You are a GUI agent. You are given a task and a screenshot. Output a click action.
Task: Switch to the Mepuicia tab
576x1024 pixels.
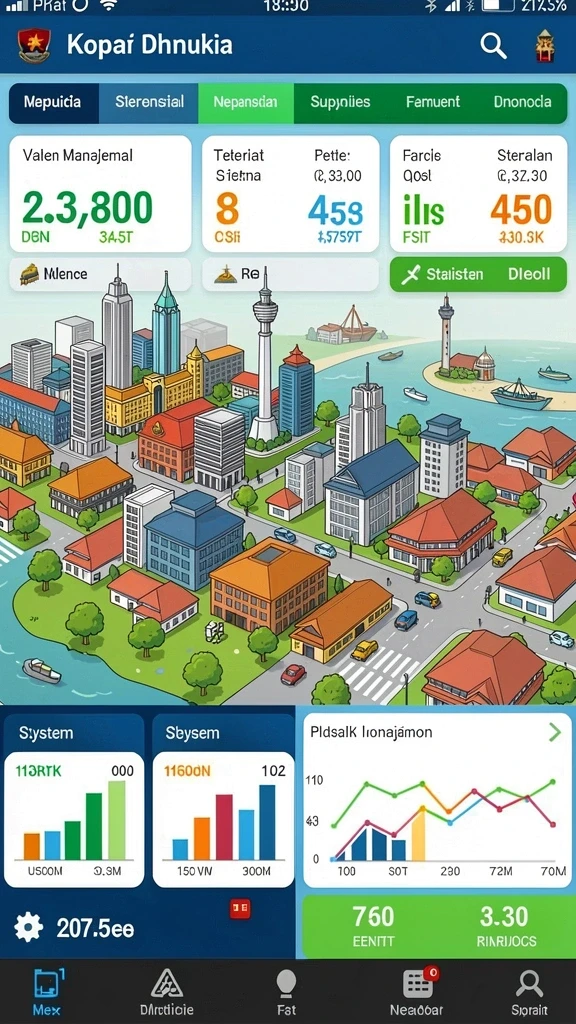click(53, 103)
